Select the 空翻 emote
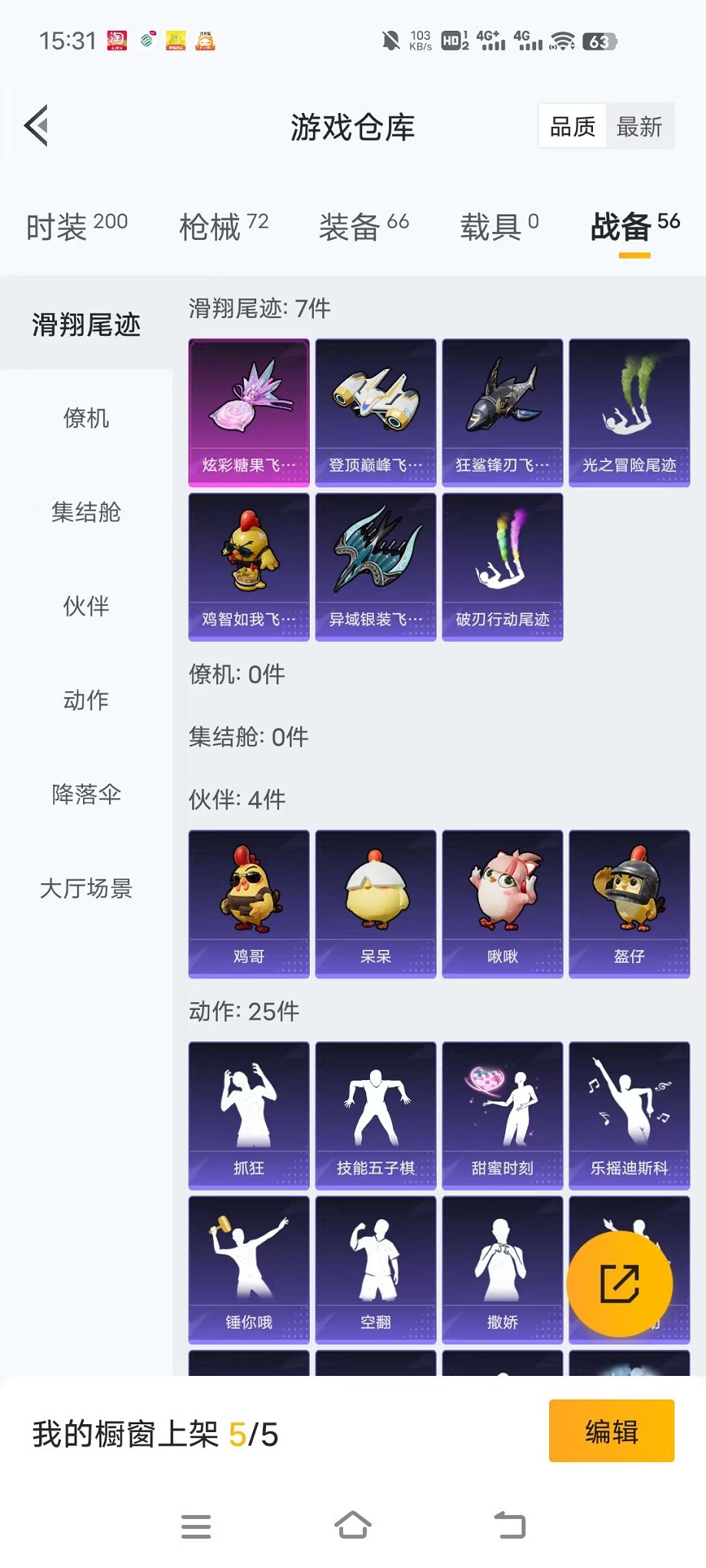 tap(375, 1268)
